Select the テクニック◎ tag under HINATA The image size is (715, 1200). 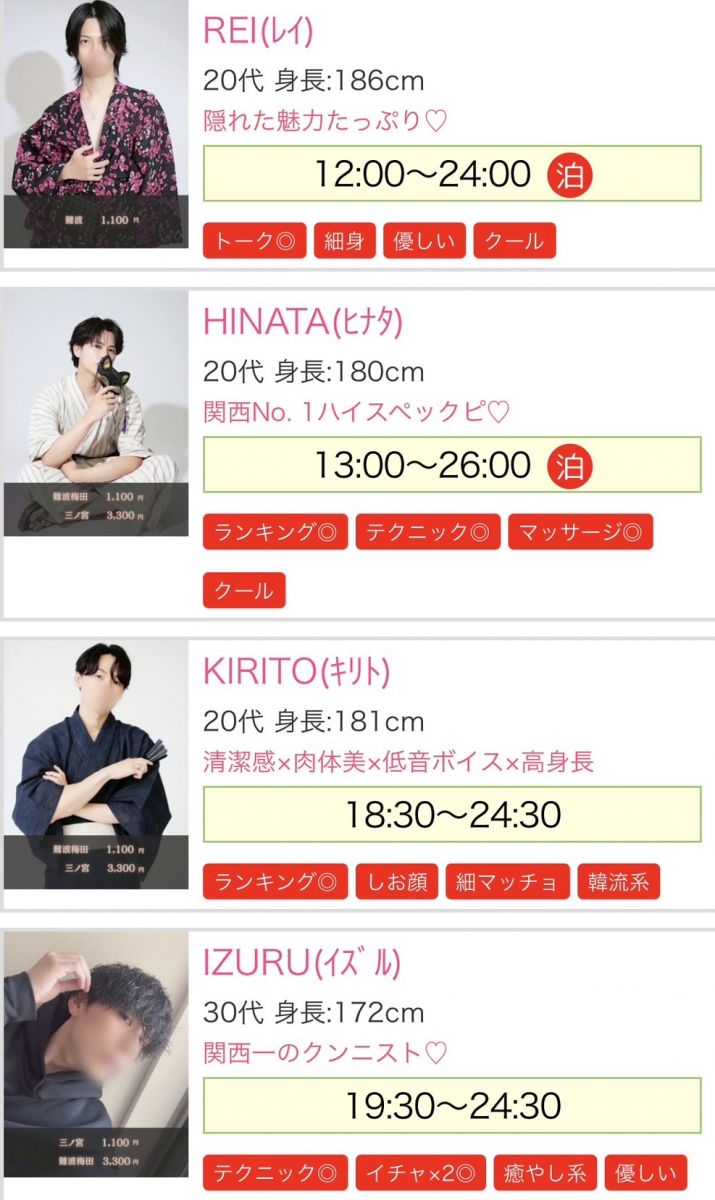click(427, 532)
